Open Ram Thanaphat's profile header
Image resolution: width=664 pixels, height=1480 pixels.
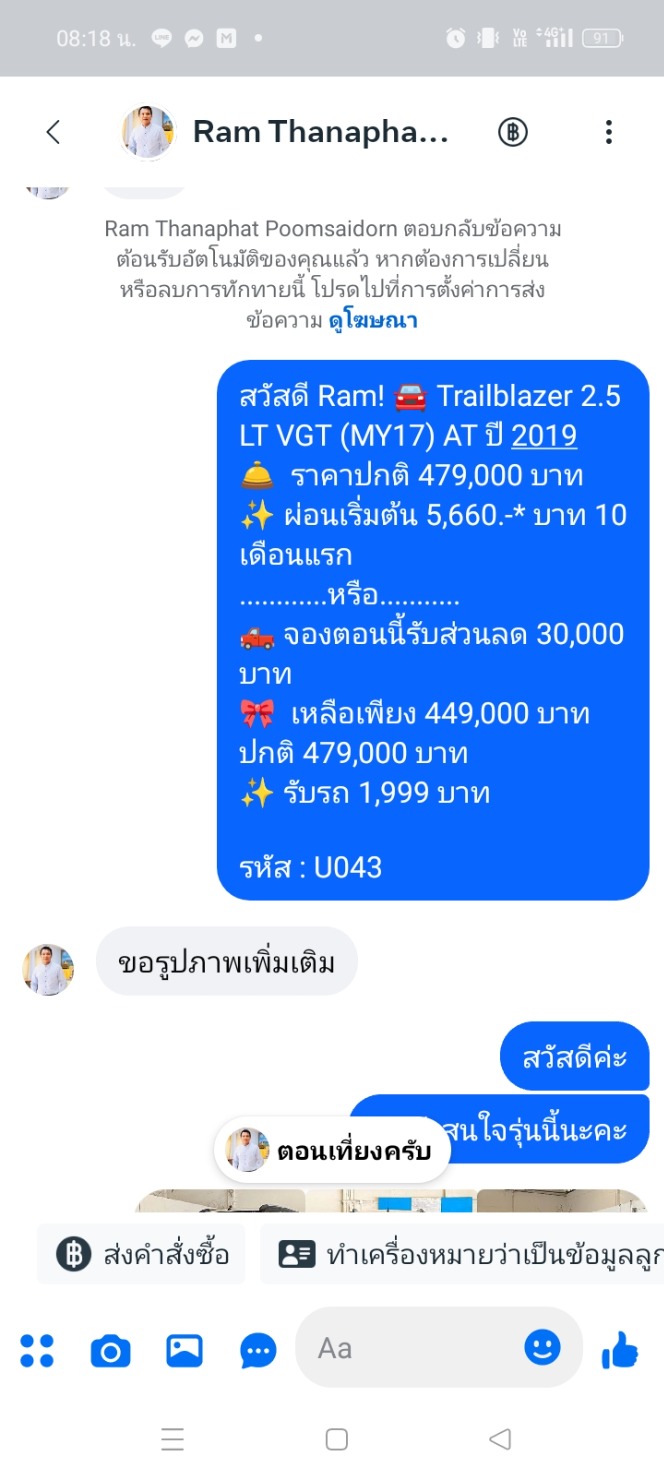[x=300, y=132]
